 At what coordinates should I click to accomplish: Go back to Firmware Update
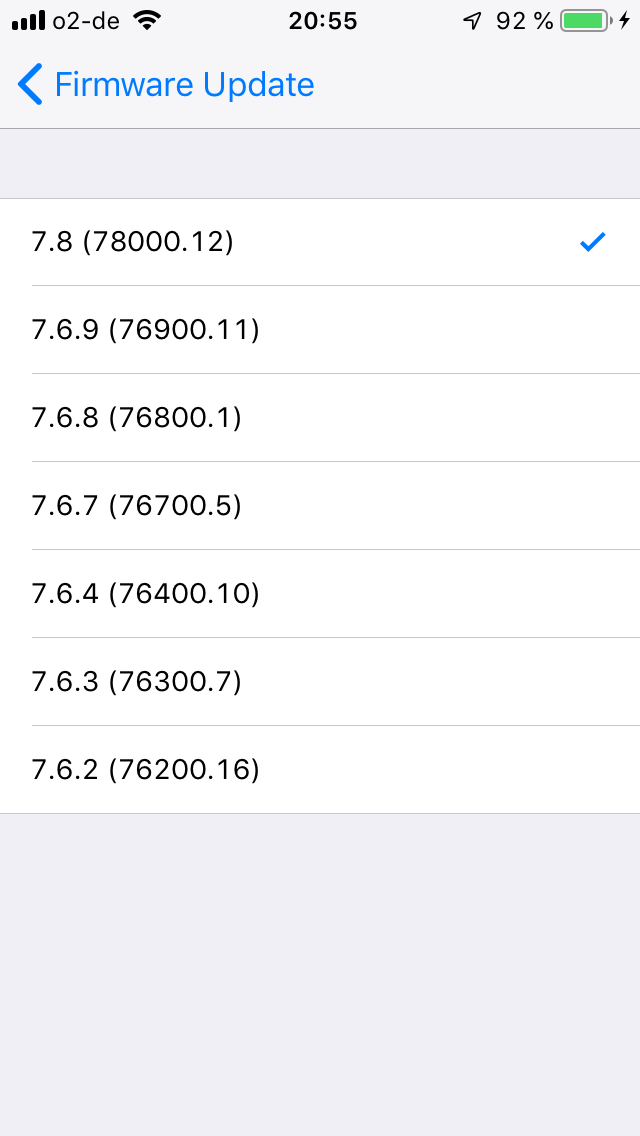pos(165,85)
